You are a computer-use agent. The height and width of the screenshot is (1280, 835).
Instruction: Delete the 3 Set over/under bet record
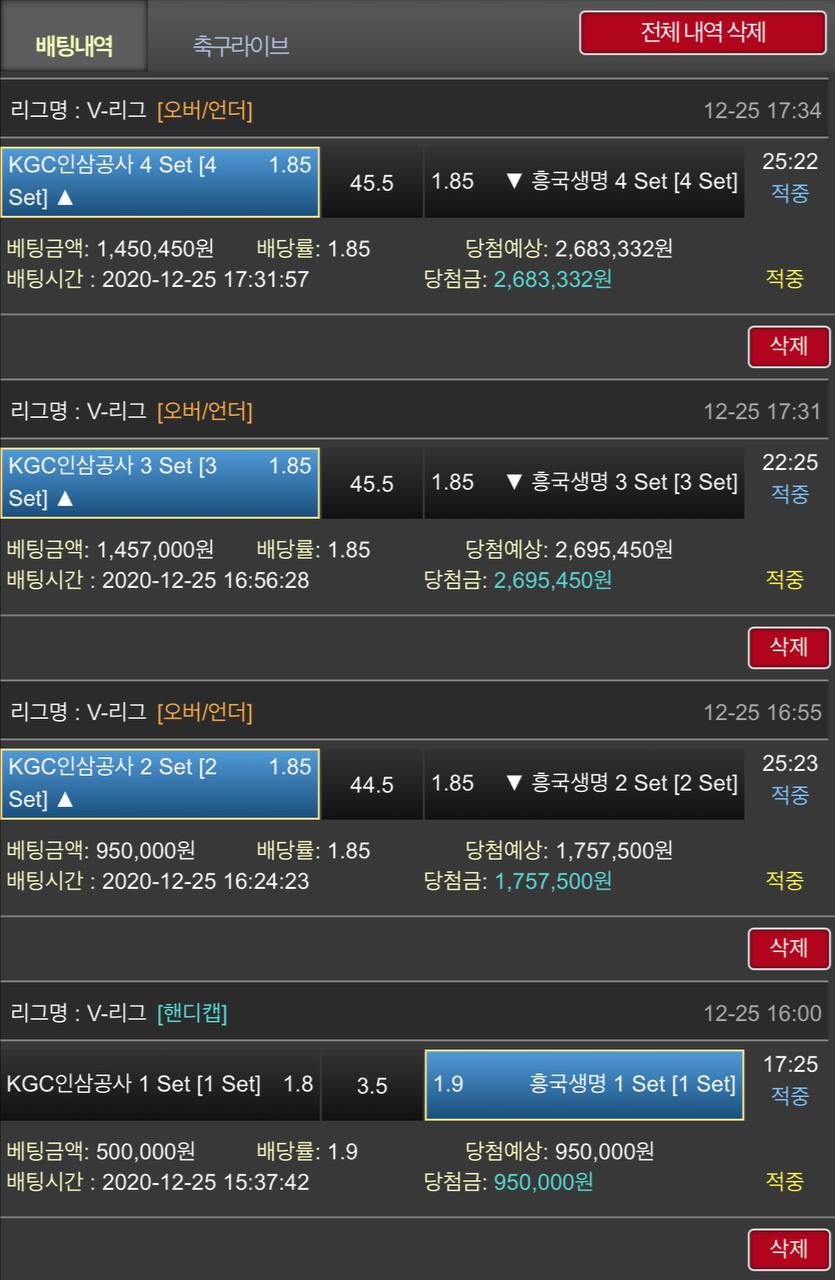coord(789,647)
